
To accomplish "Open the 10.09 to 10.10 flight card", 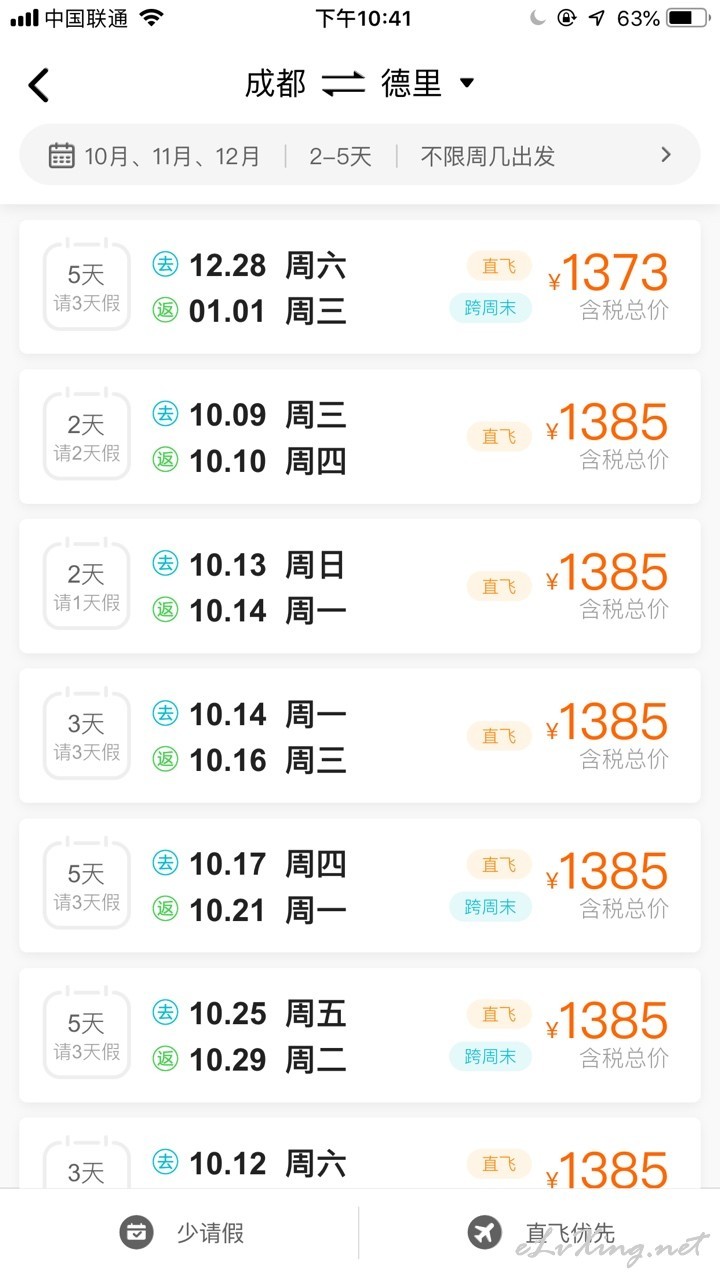I will 360,437.
